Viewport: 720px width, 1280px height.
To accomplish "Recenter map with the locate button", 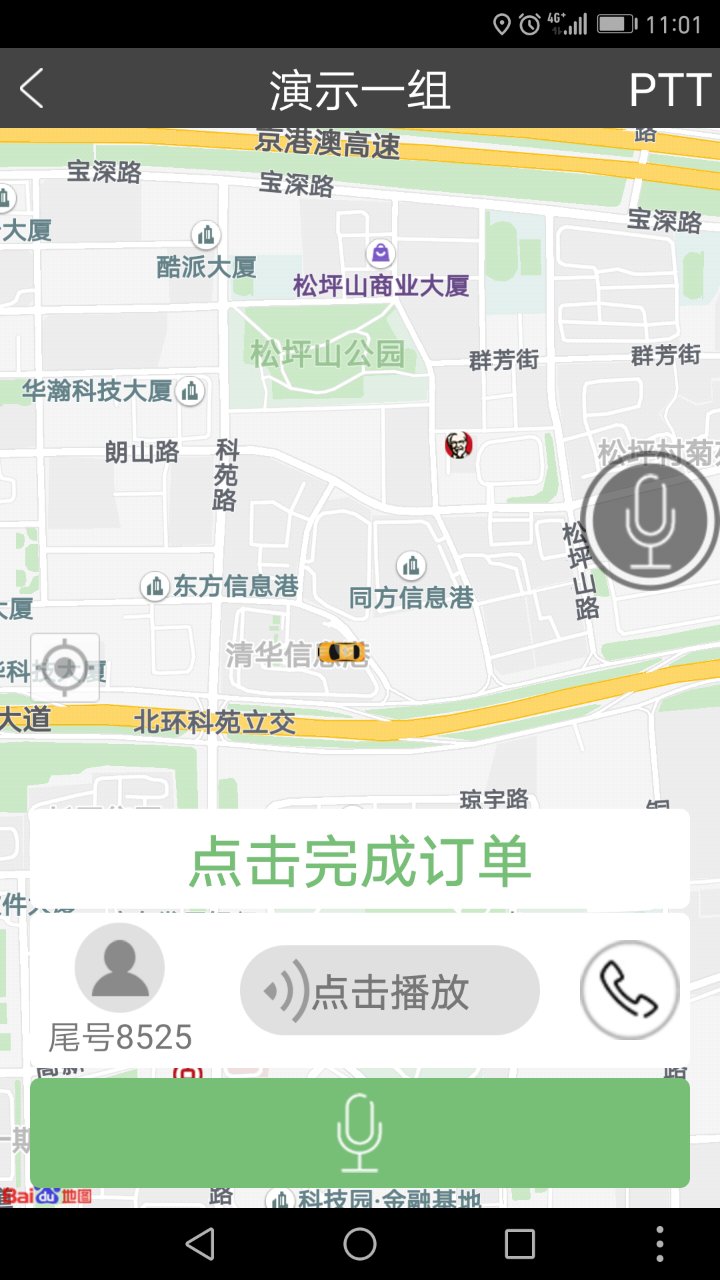I will click(66, 667).
